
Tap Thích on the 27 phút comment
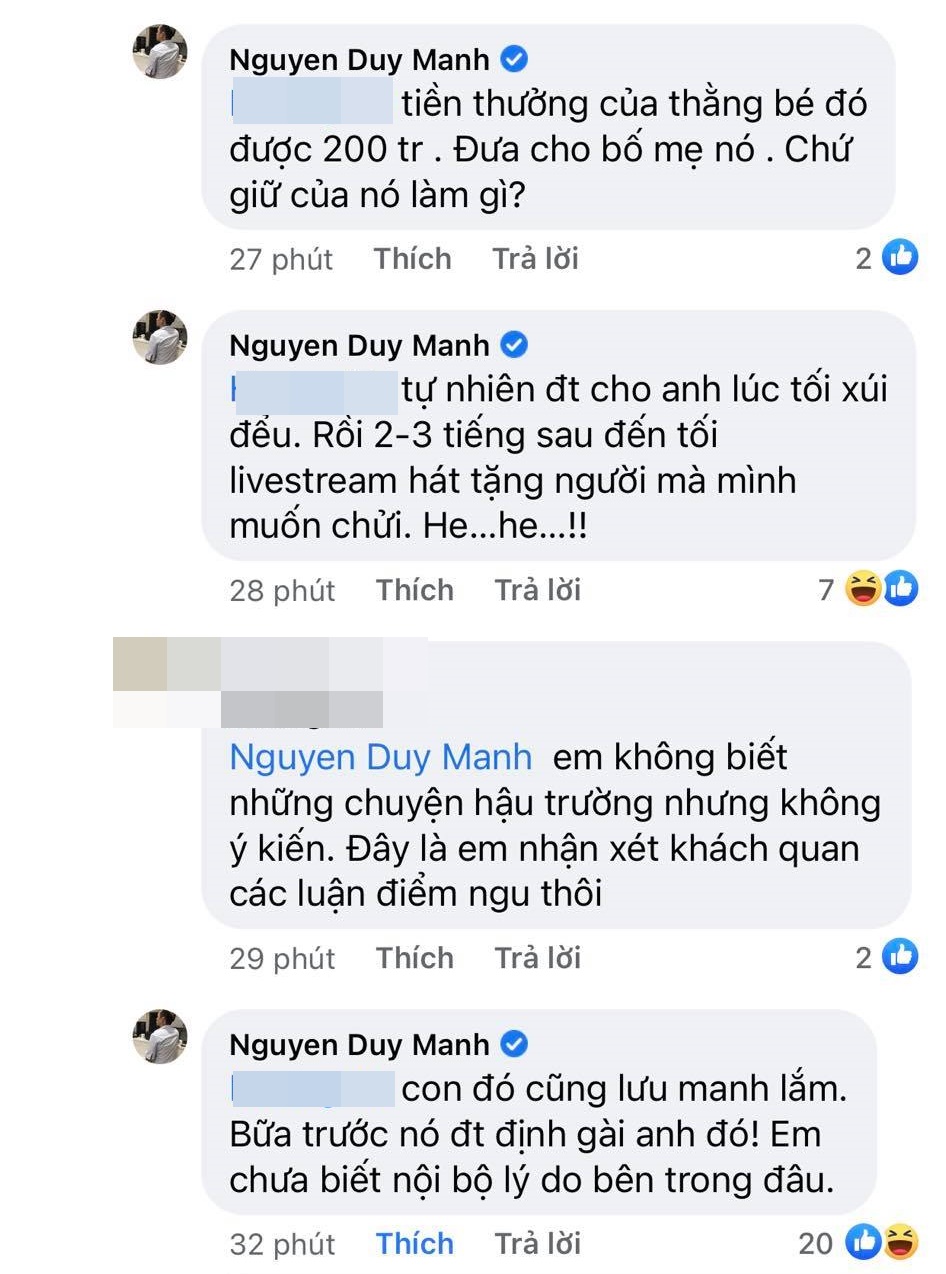[412, 259]
